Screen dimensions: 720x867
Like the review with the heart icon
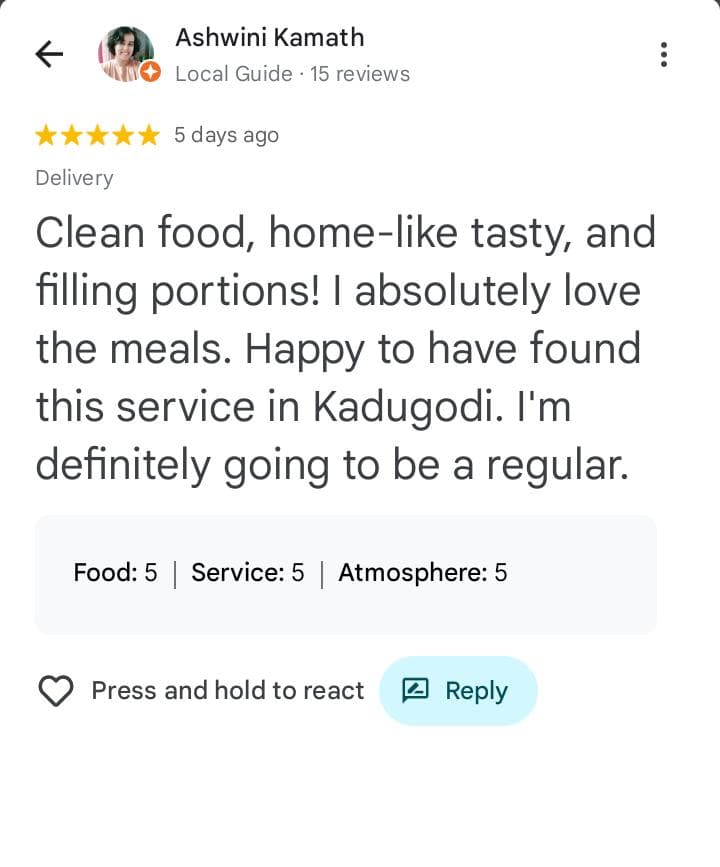click(56, 691)
